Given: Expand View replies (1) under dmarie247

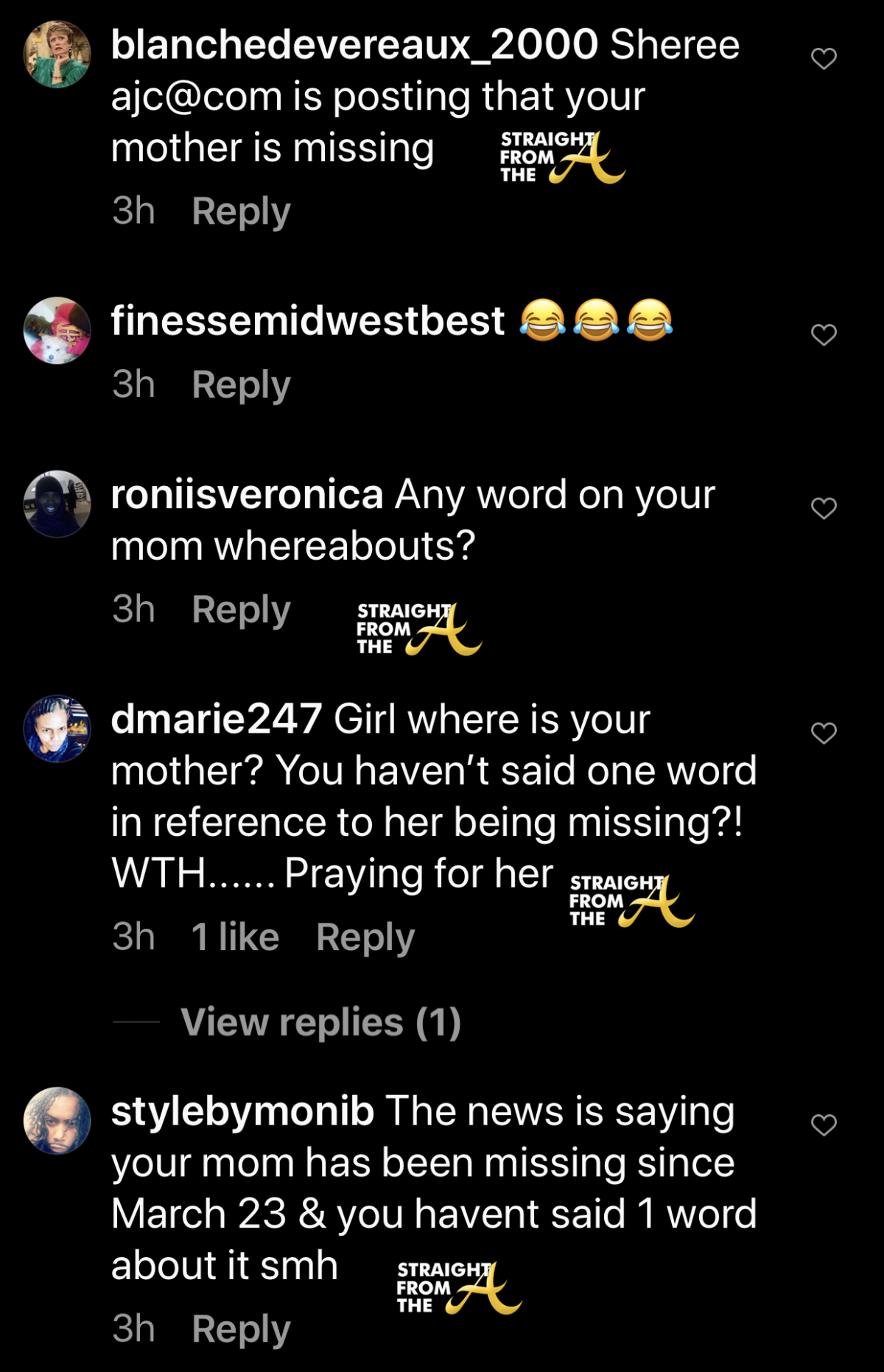Looking at the screenshot, I should click(320, 1022).
